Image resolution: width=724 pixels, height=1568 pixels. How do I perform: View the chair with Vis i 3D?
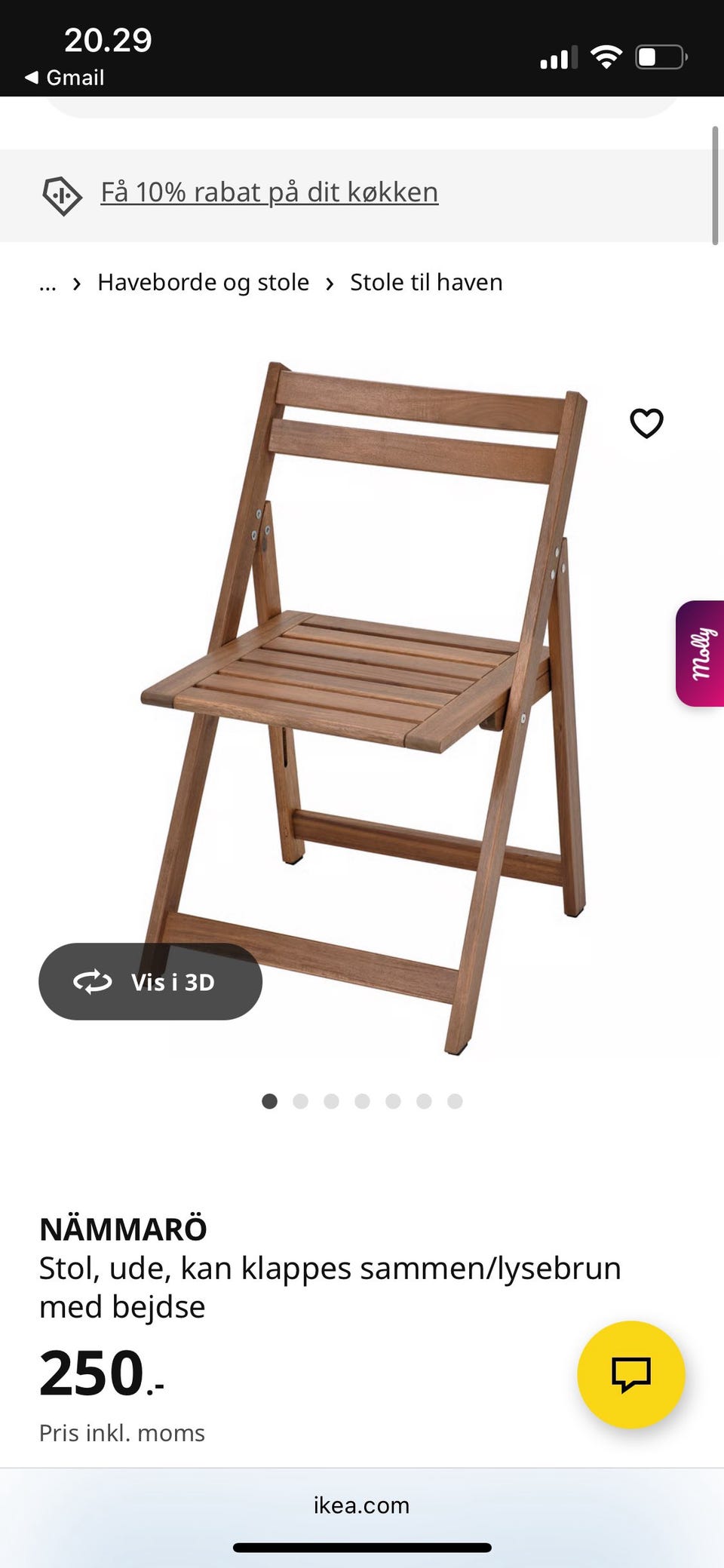150,981
